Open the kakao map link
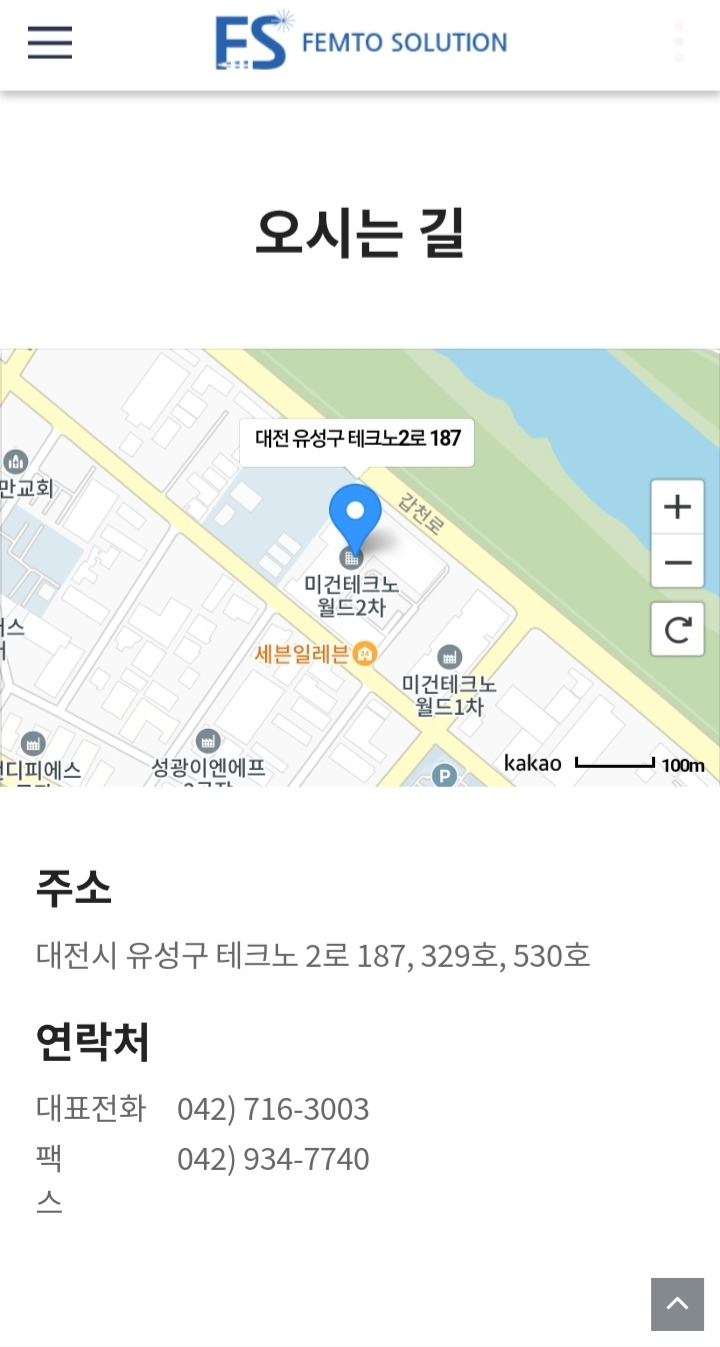 (532, 764)
